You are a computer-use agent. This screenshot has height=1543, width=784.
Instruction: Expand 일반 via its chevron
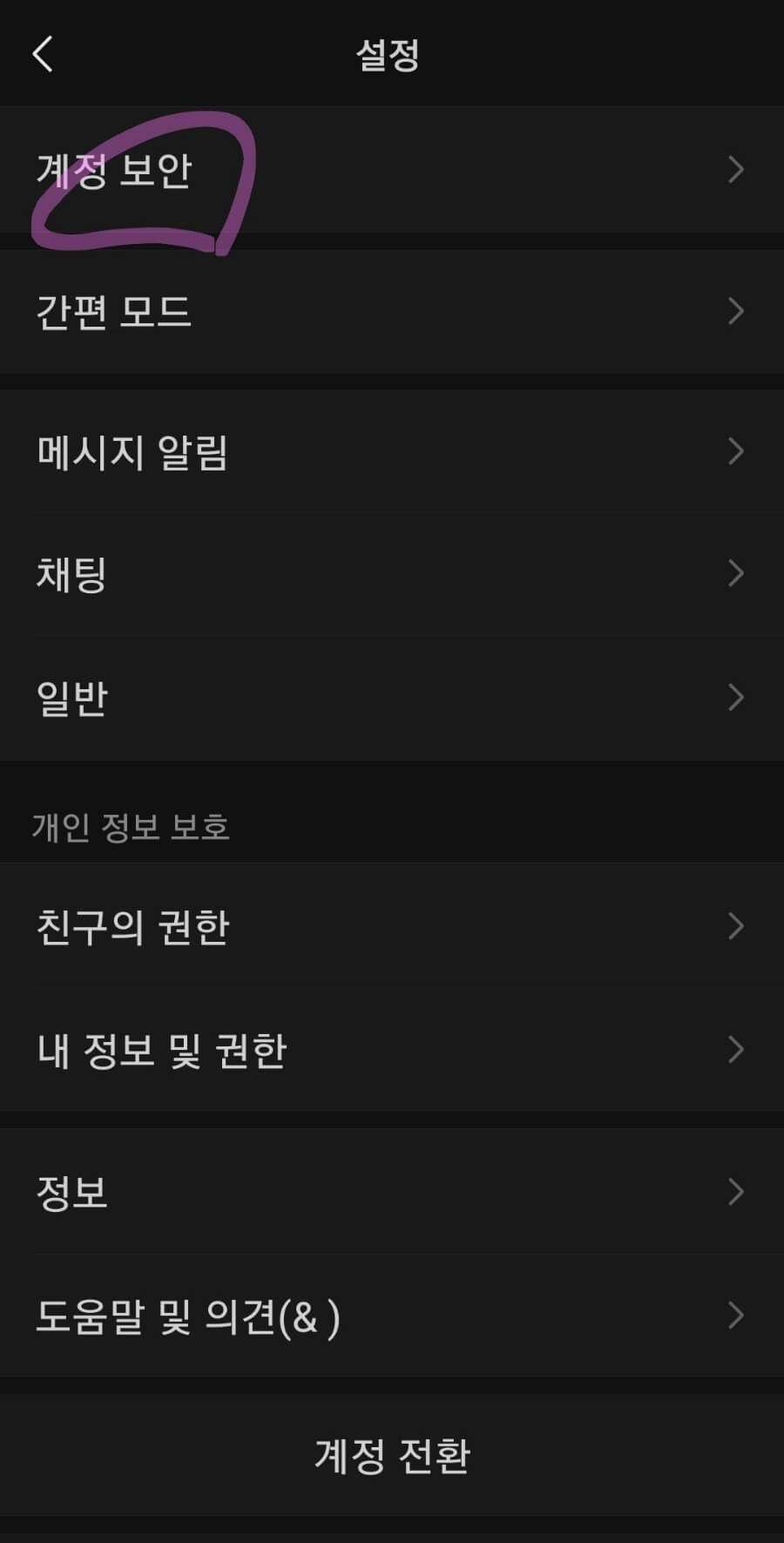click(734, 696)
